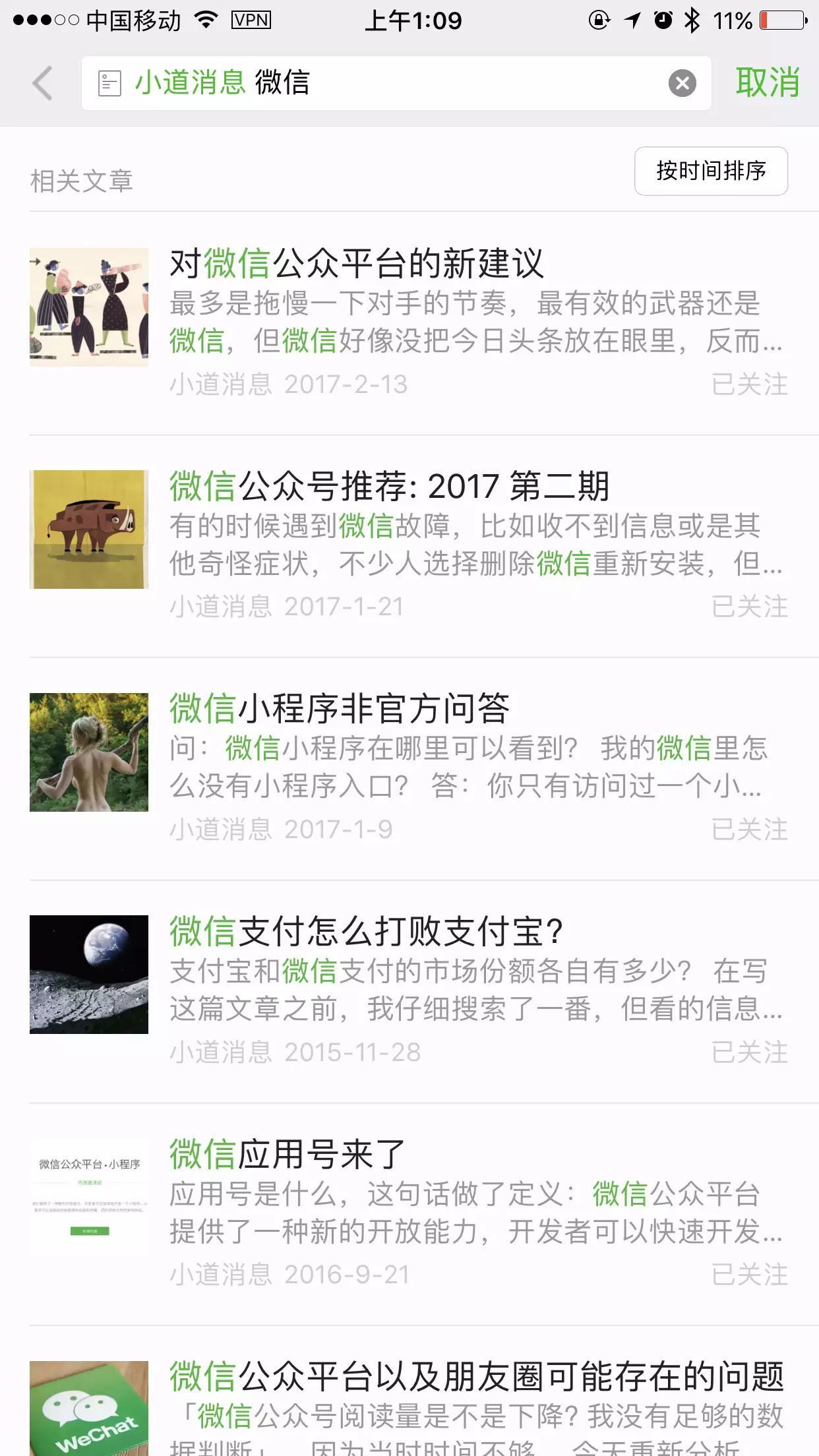Tap the search field containing 微信
819x1456 pixels.
396,83
